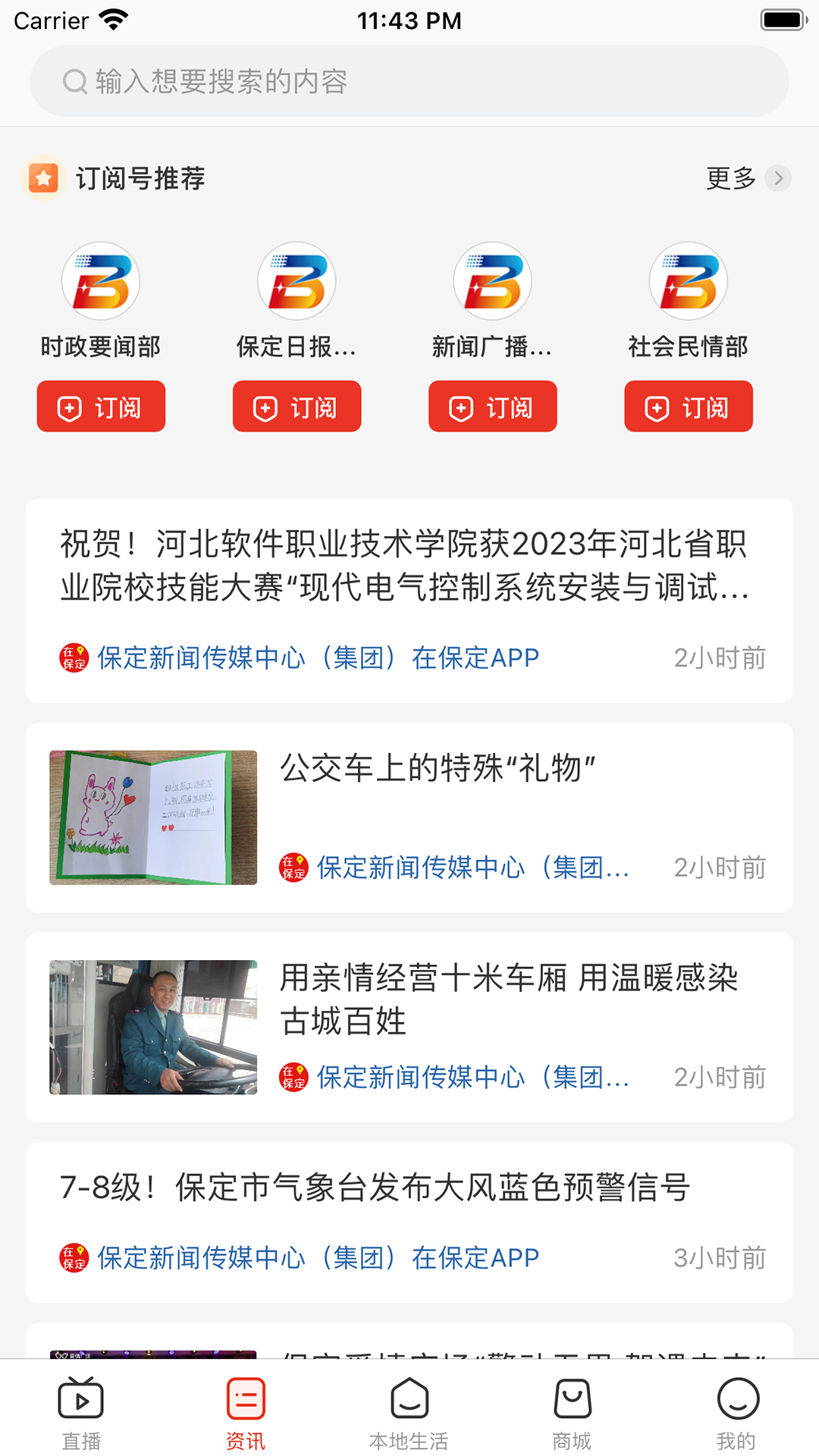The image size is (819, 1456).
Task: Subscribe to 保定日报 account
Action: click(297, 407)
